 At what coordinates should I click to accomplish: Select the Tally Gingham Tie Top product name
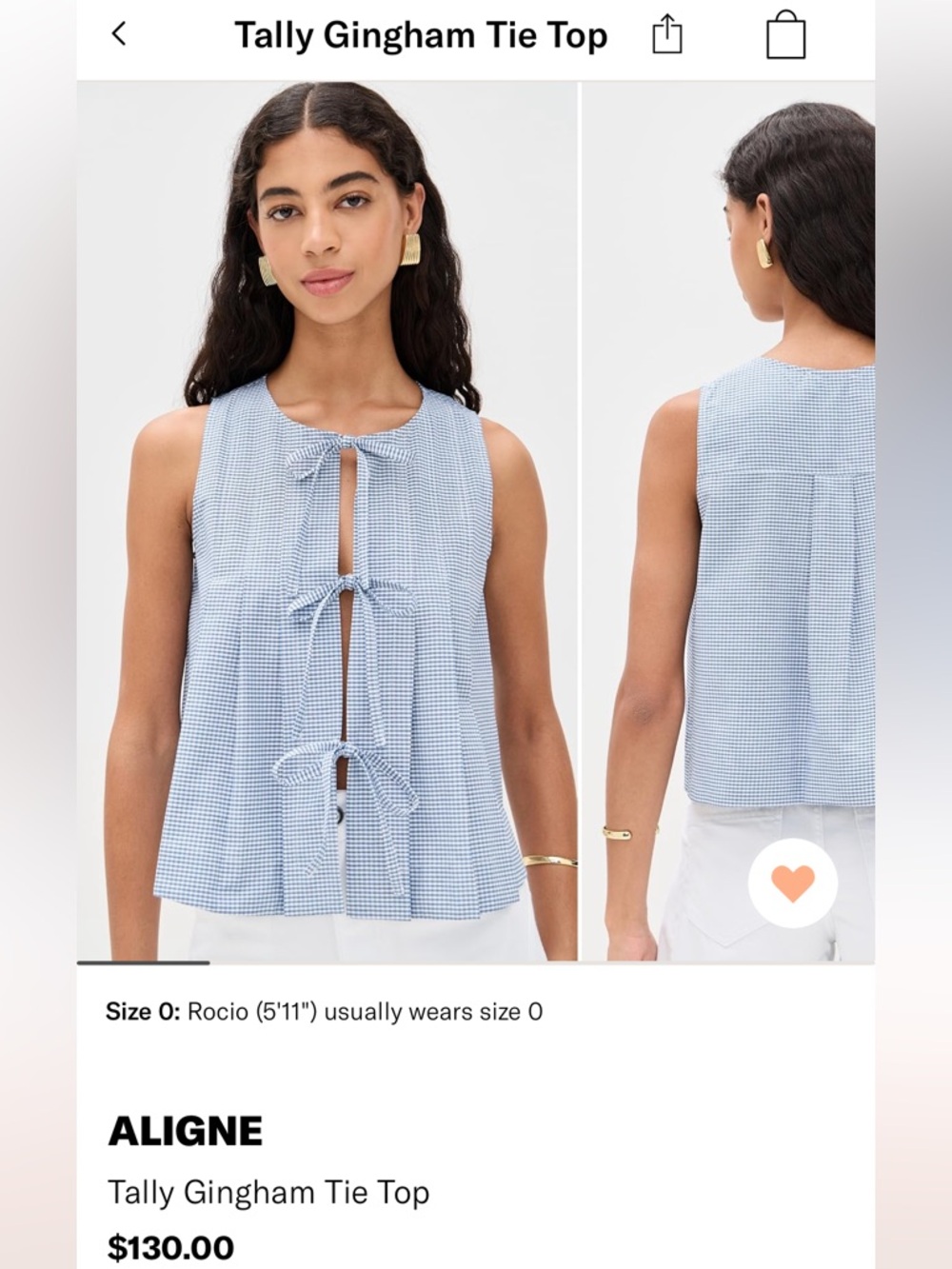pyautogui.click(x=268, y=1191)
